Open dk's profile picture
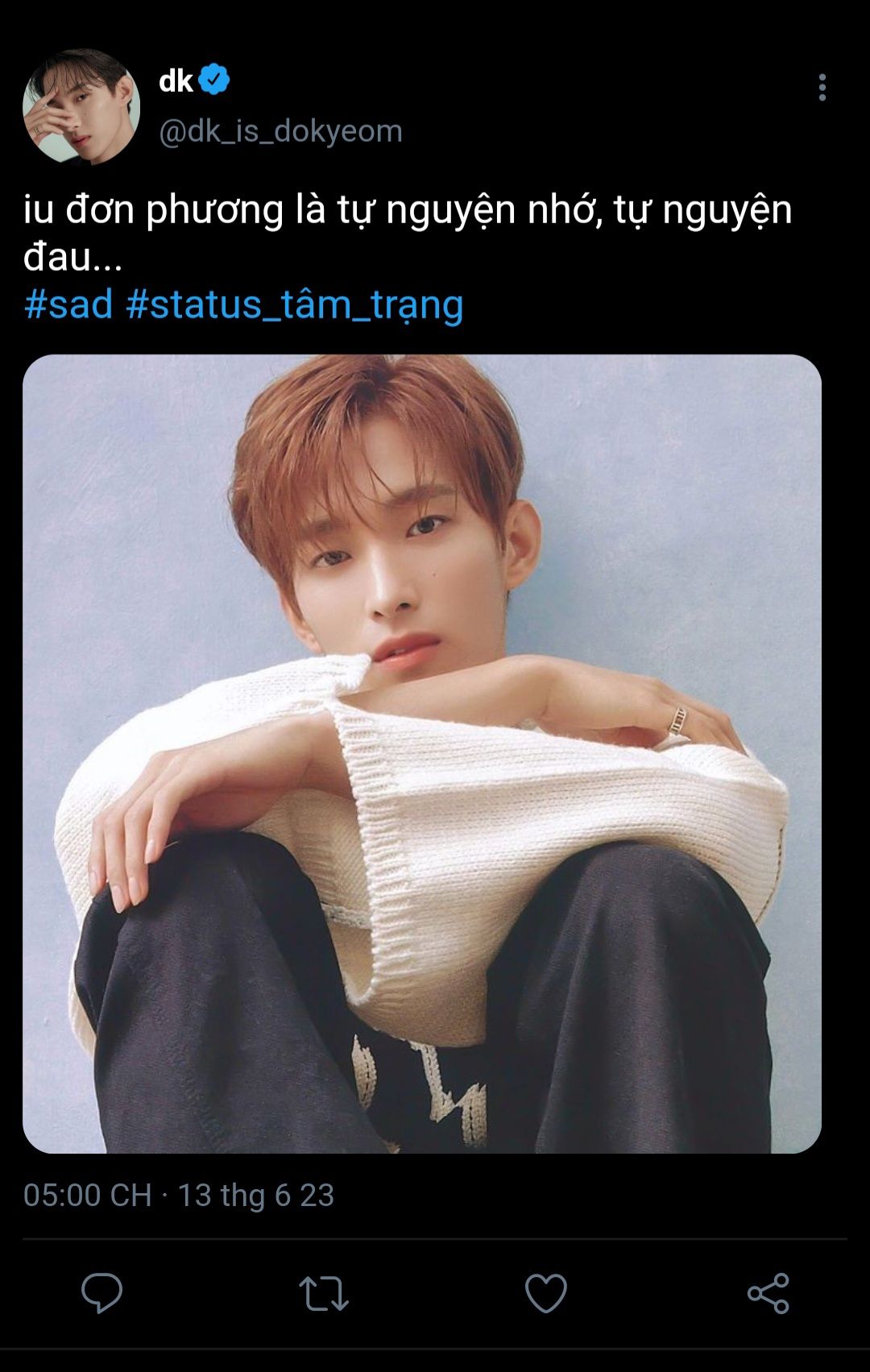870x1372 pixels. click(x=81, y=106)
